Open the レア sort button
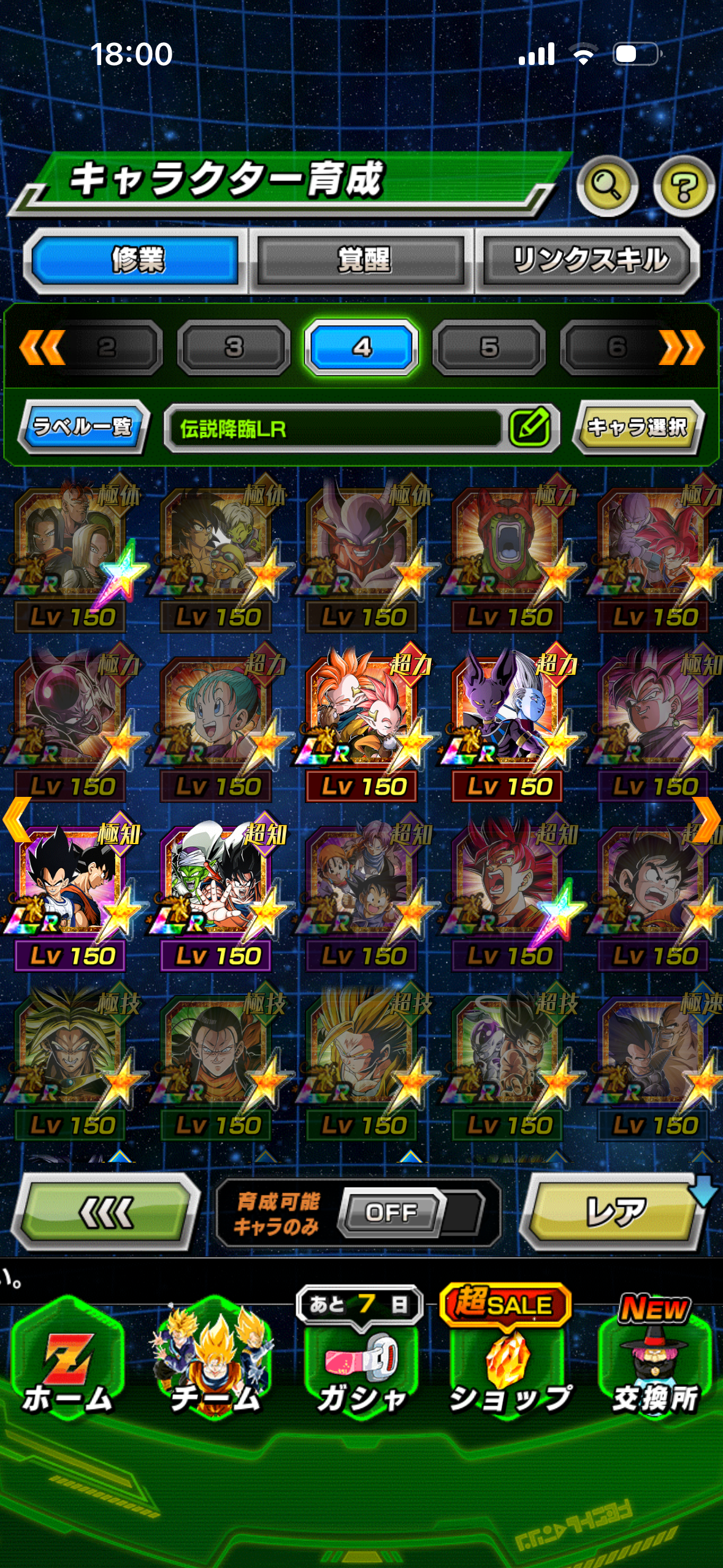The height and width of the screenshot is (1568, 723). click(x=615, y=1212)
